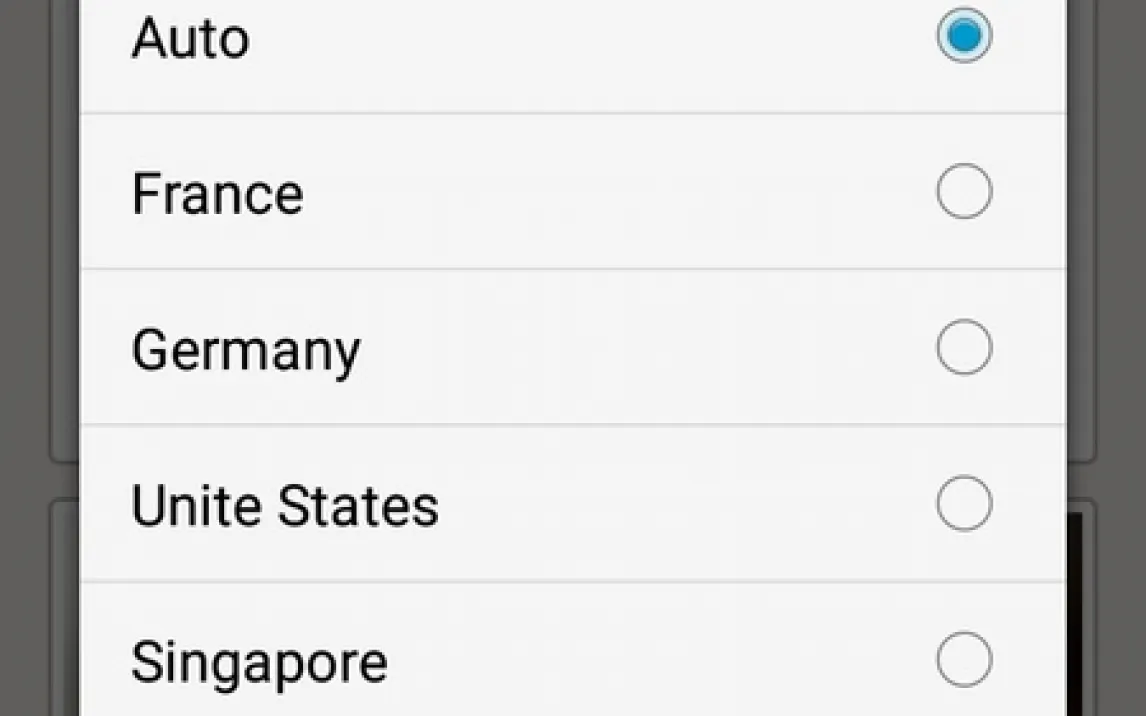Select the Unite States option
The height and width of the screenshot is (716, 1146).
pyautogui.click(x=963, y=504)
